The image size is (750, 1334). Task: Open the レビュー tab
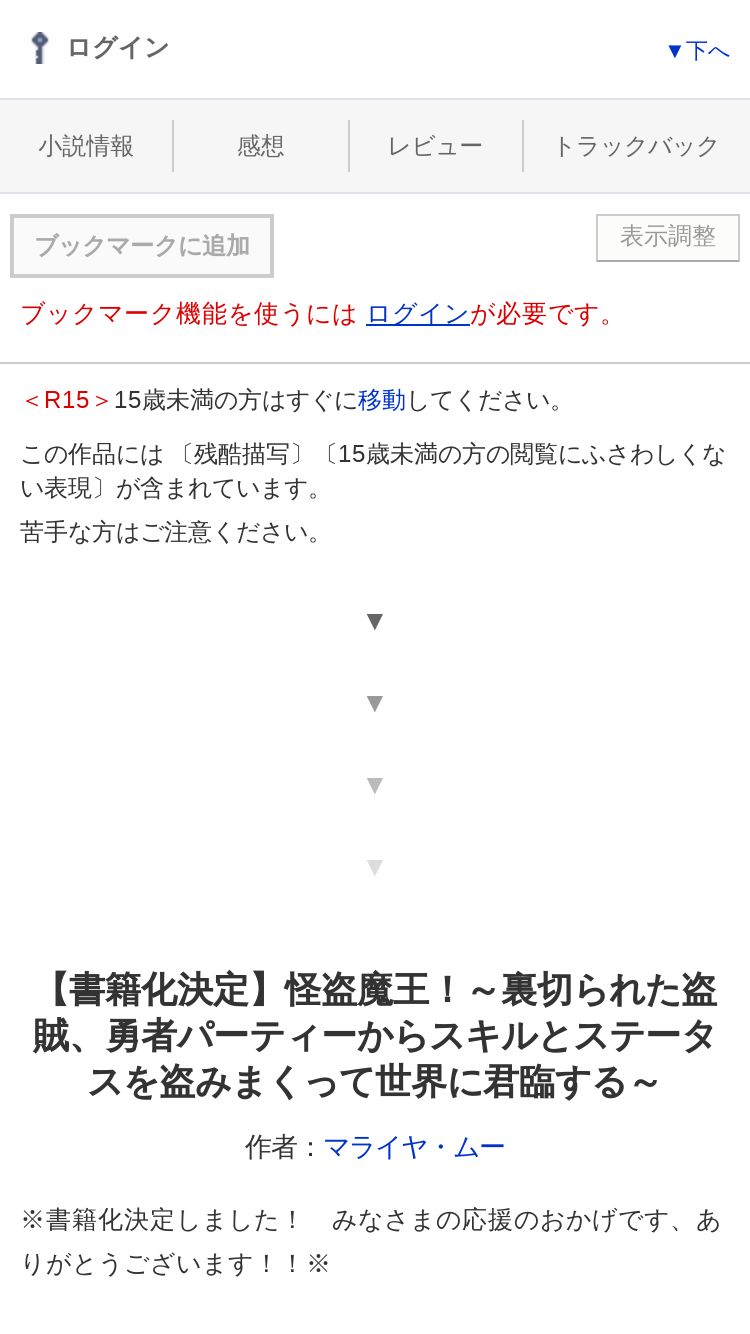(x=435, y=146)
